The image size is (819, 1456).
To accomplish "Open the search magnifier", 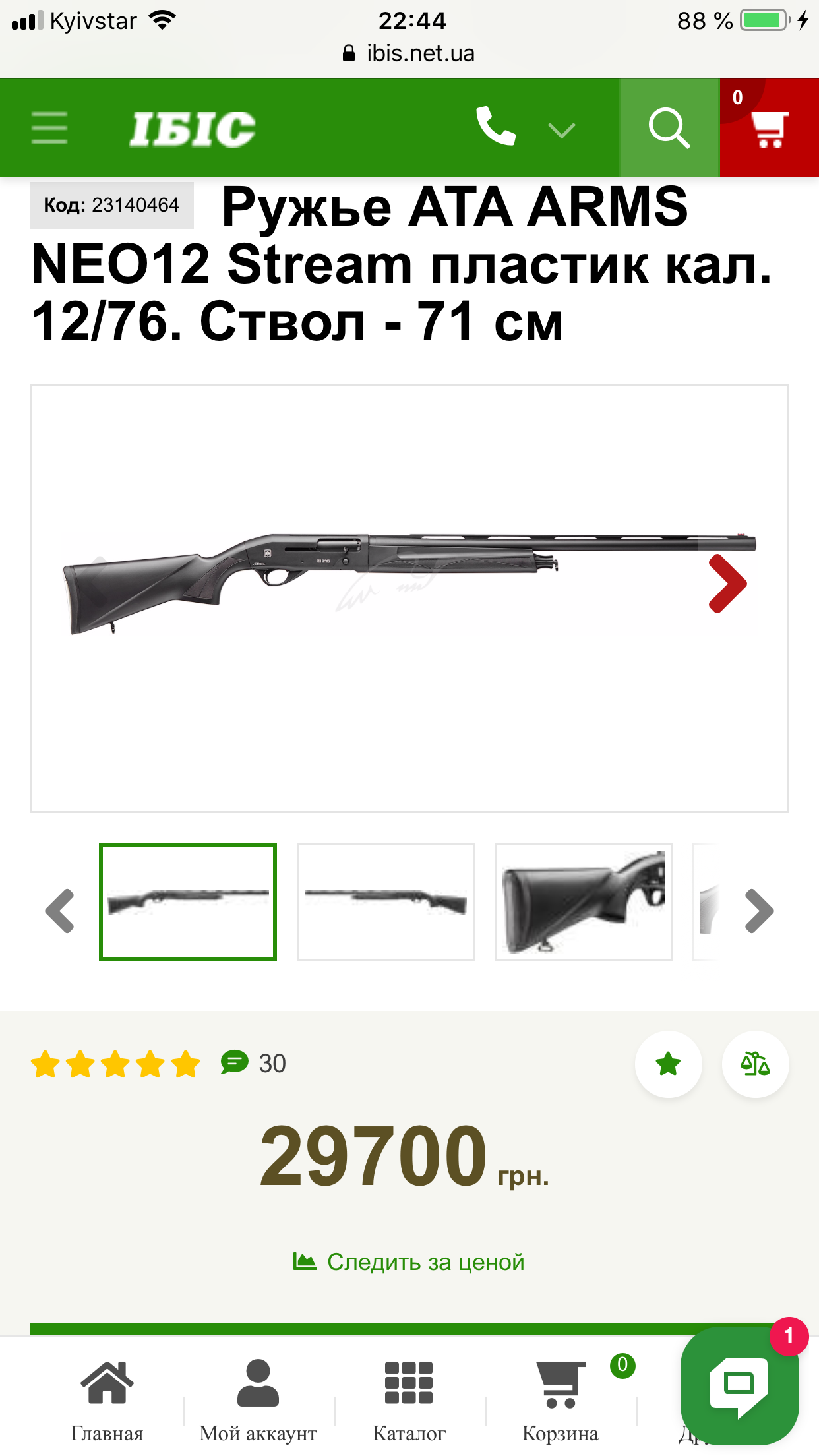I will click(669, 128).
